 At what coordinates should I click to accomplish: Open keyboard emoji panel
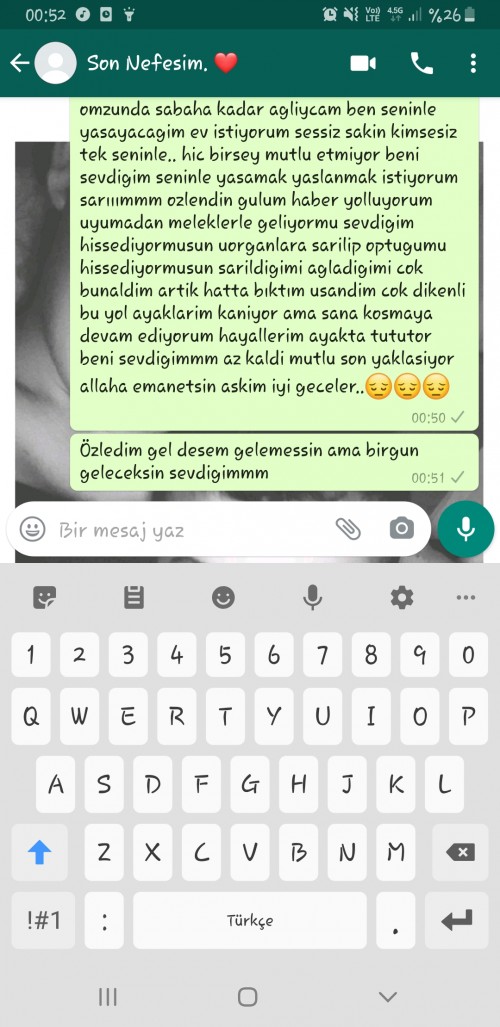pos(223,597)
